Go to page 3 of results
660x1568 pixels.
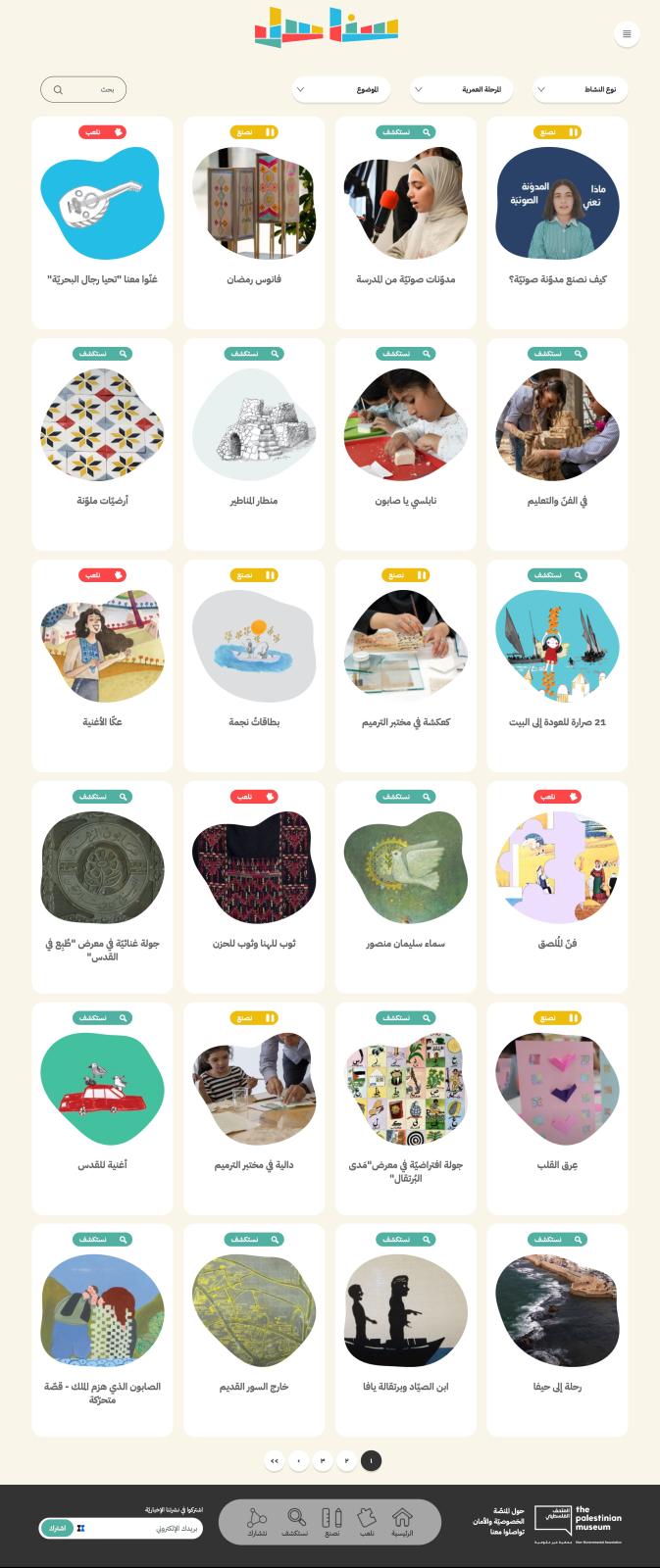click(322, 1461)
